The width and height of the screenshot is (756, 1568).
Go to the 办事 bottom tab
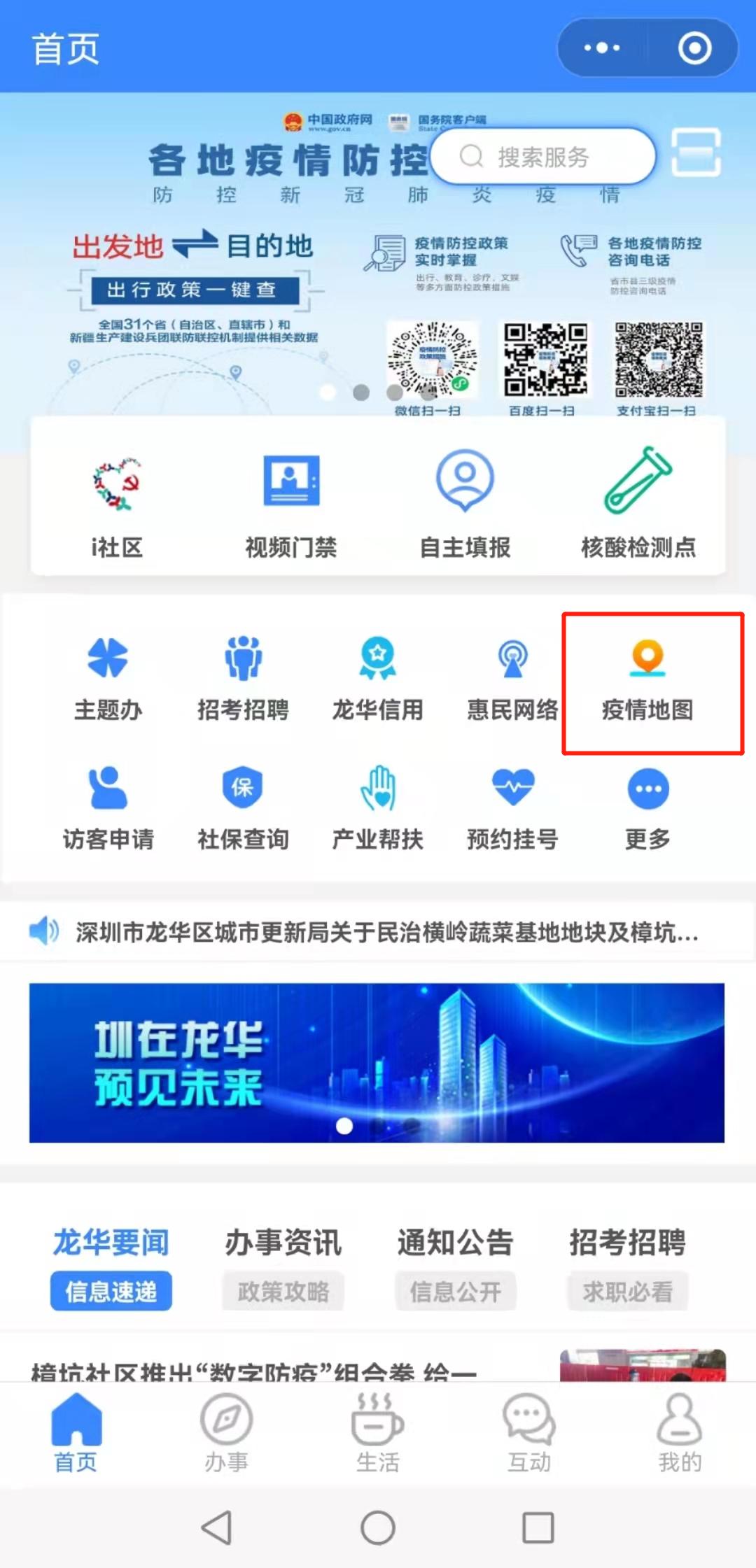226,1432
